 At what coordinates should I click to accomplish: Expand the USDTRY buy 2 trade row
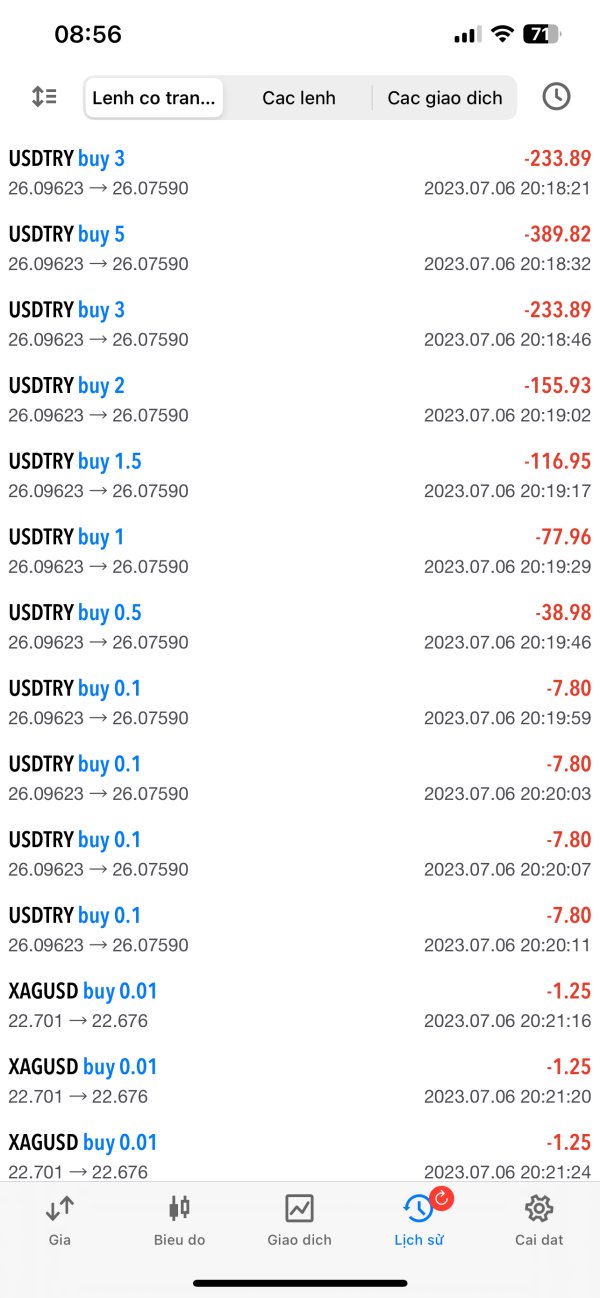point(300,399)
